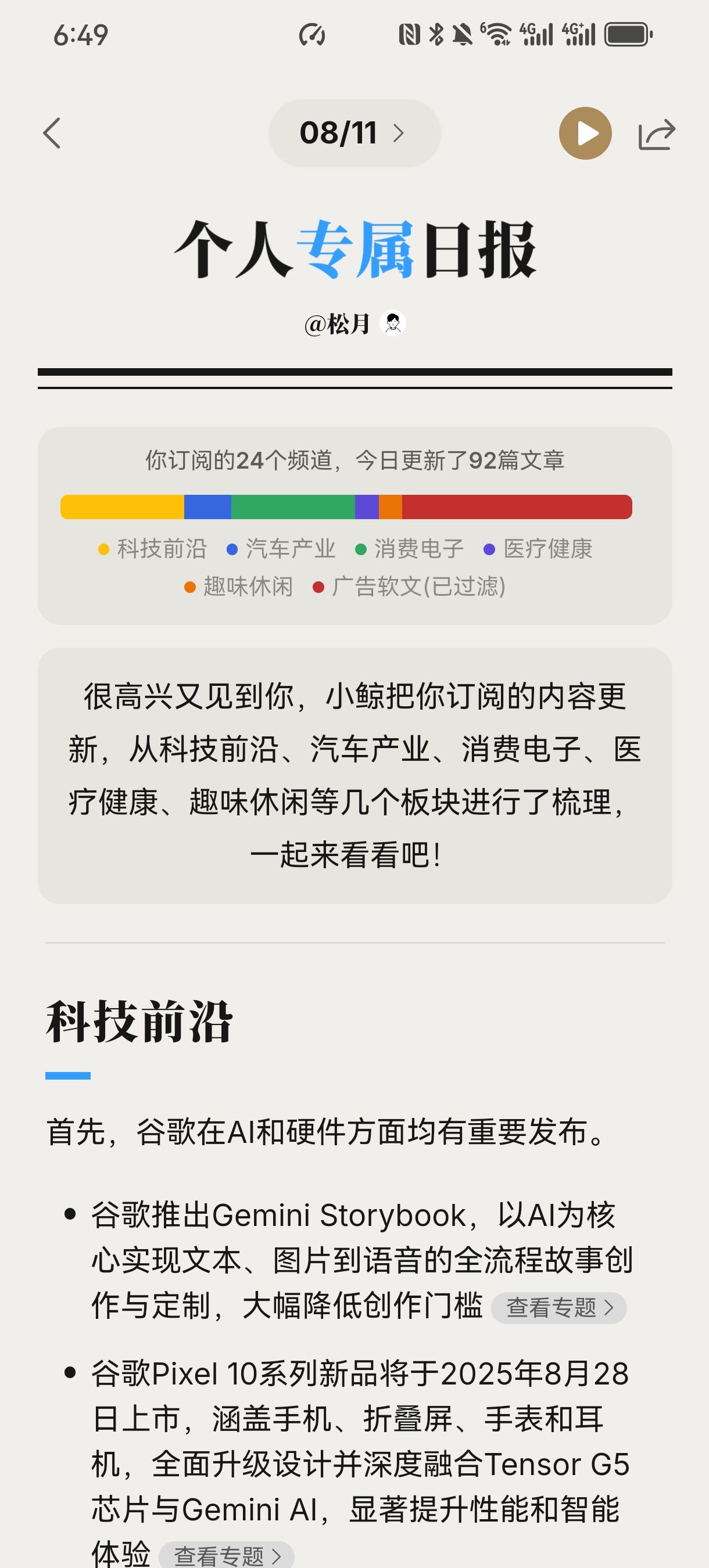Open the 08/11 date selector
709x1568 pixels.
(354, 134)
